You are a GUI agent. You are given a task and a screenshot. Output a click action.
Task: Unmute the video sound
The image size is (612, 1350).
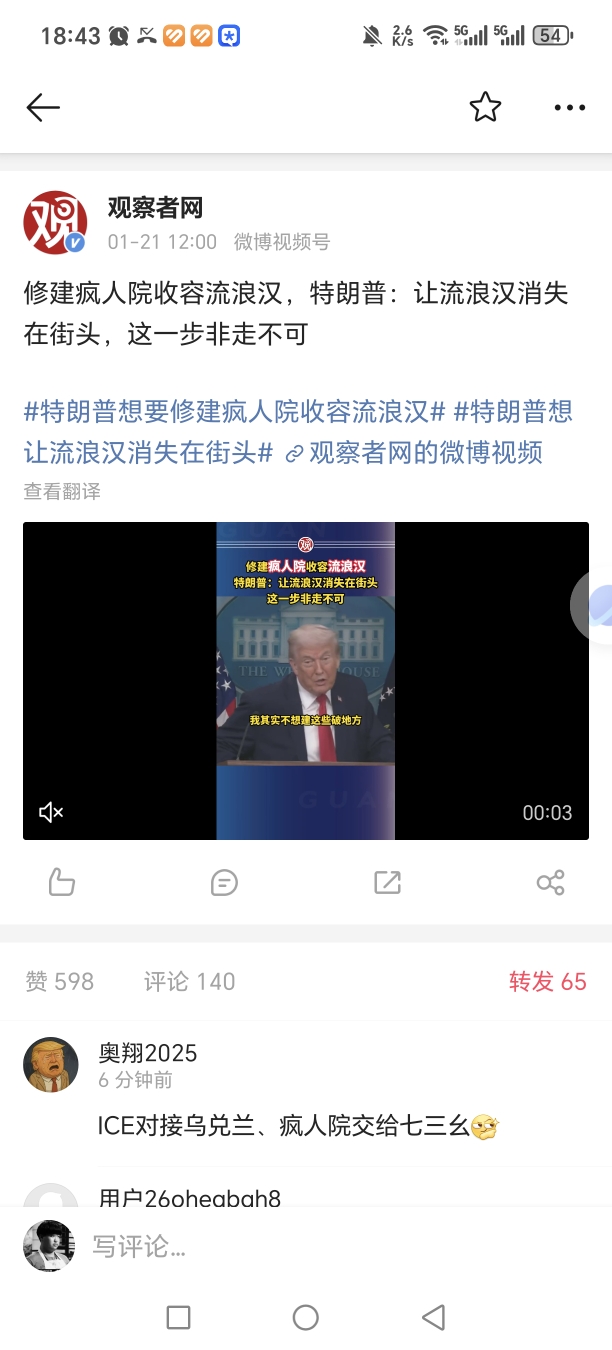pyautogui.click(x=51, y=812)
